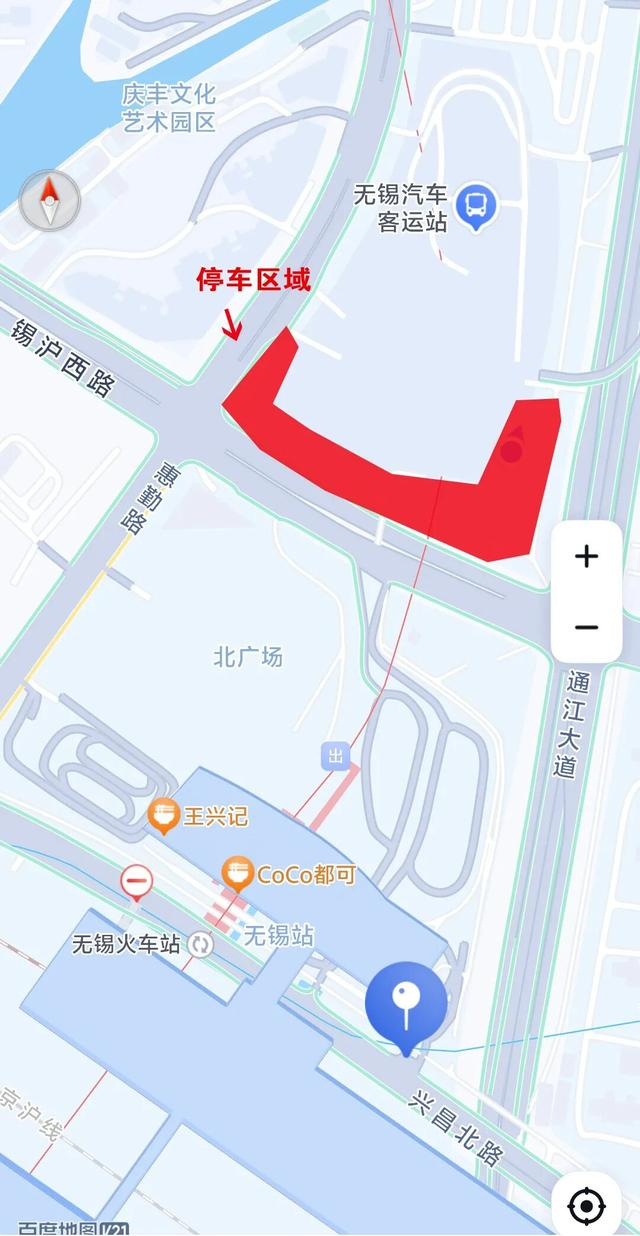Zoom in with the plus button
Screen dimensions: 640x1236
pyautogui.click(x=586, y=557)
